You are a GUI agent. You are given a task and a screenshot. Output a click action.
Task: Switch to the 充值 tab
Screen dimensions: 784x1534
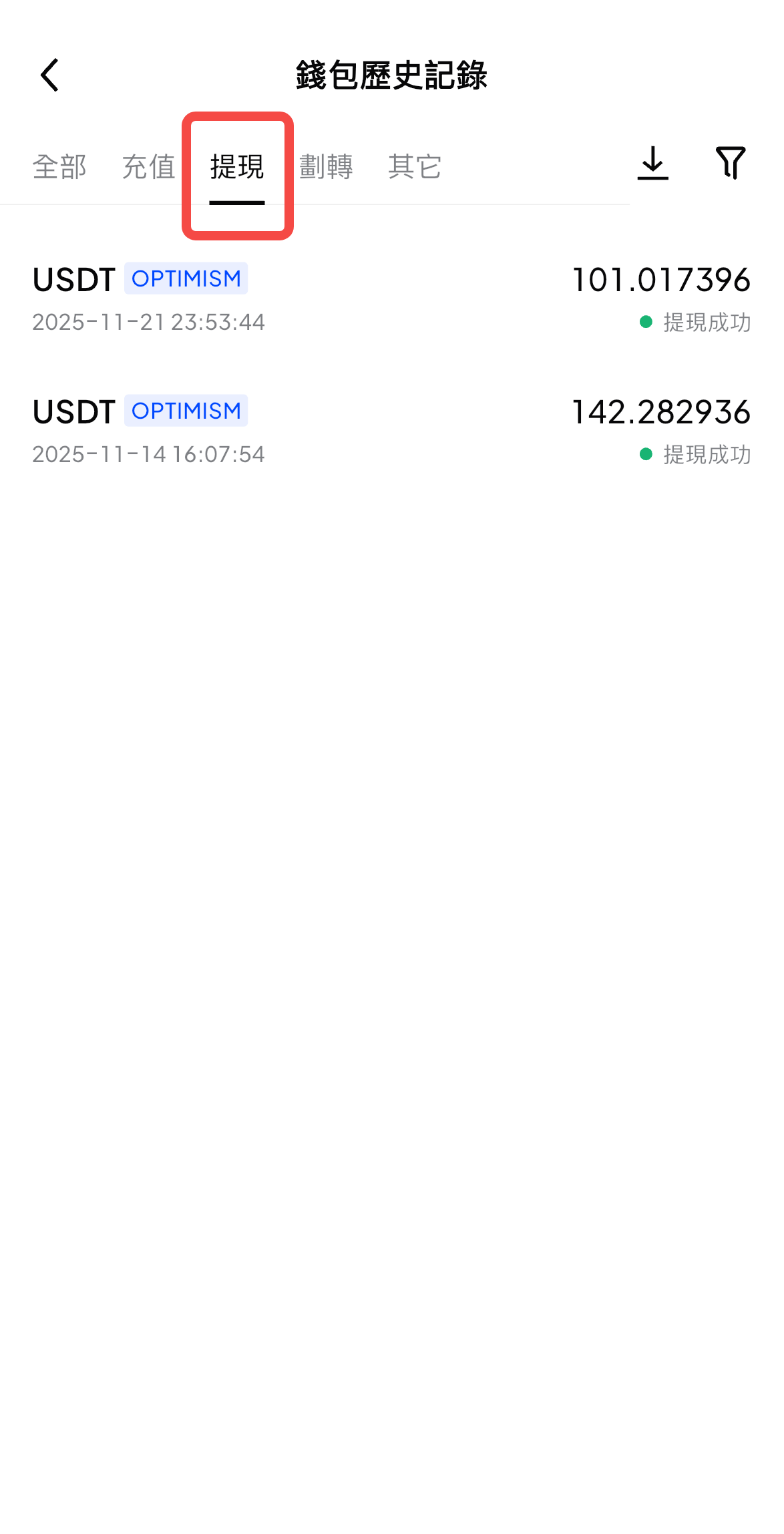click(148, 167)
